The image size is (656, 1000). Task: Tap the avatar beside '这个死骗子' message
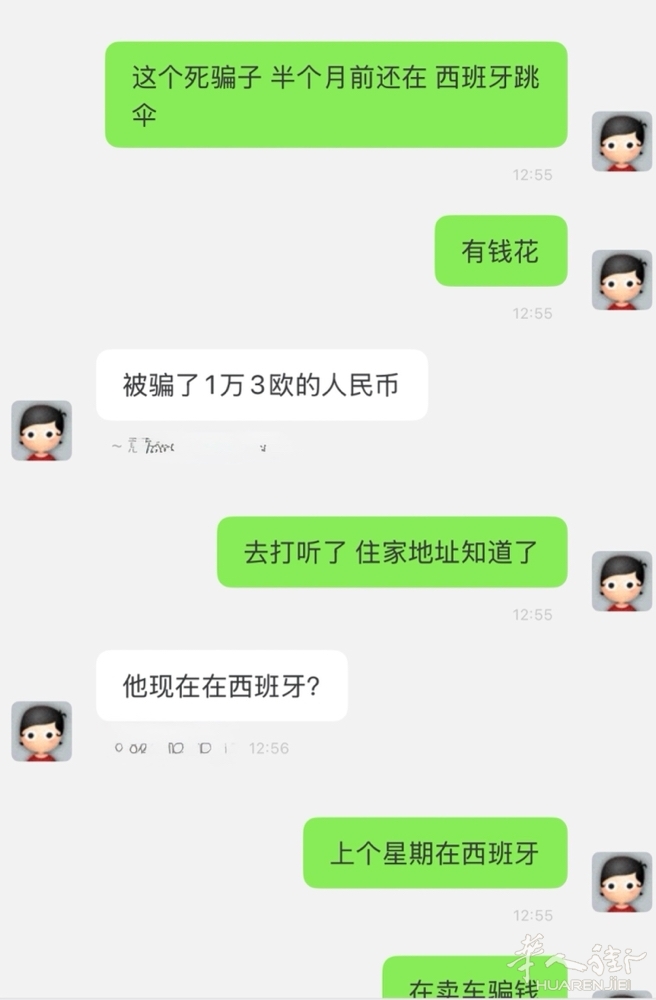tap(621, 141)
